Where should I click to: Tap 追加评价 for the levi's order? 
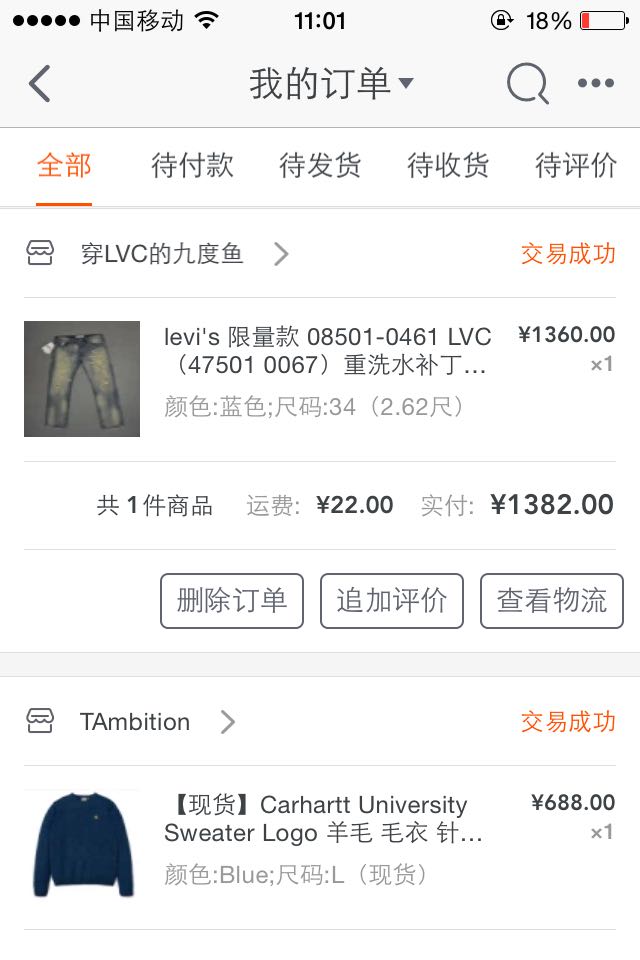pyautogui.click(x=392, y=600)
